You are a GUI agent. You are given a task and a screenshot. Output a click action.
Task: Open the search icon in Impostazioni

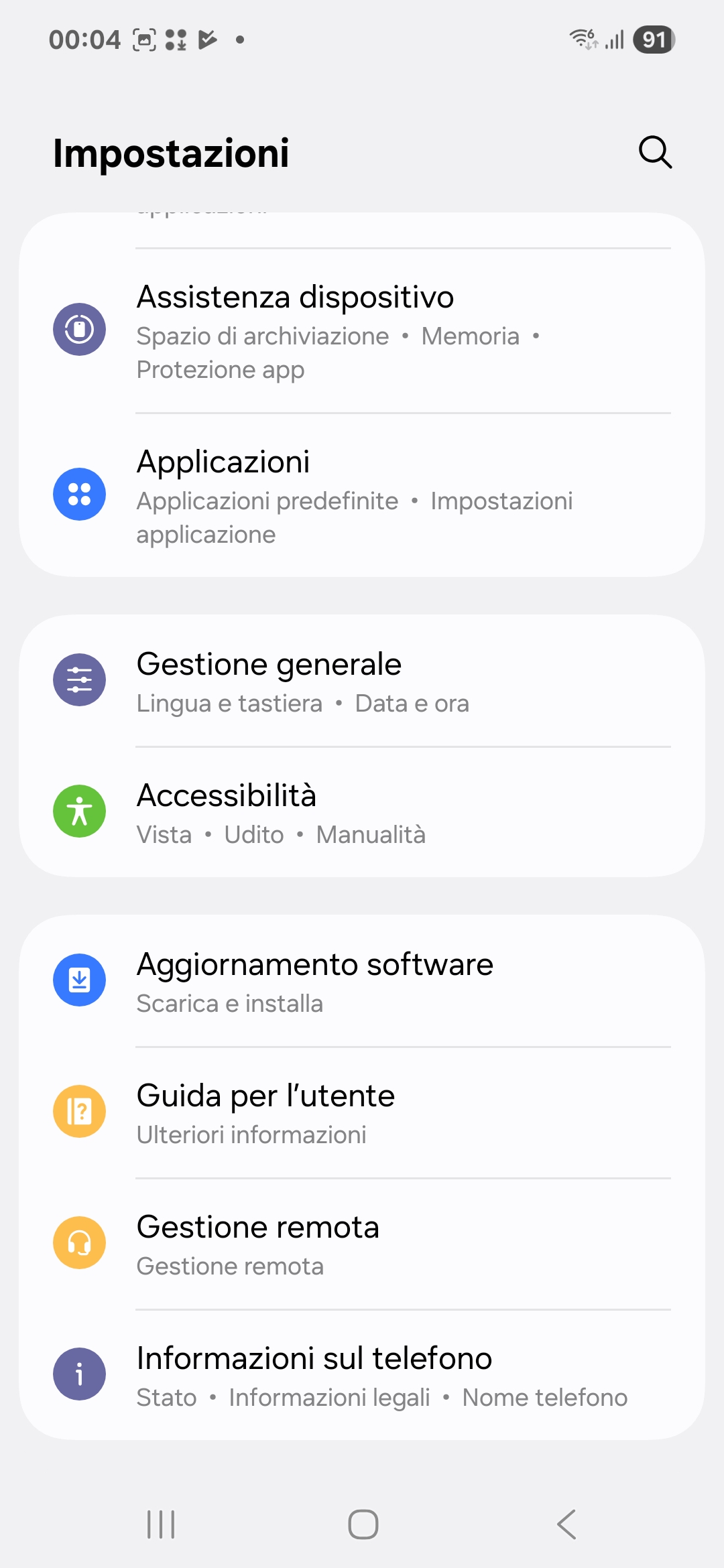655,152
